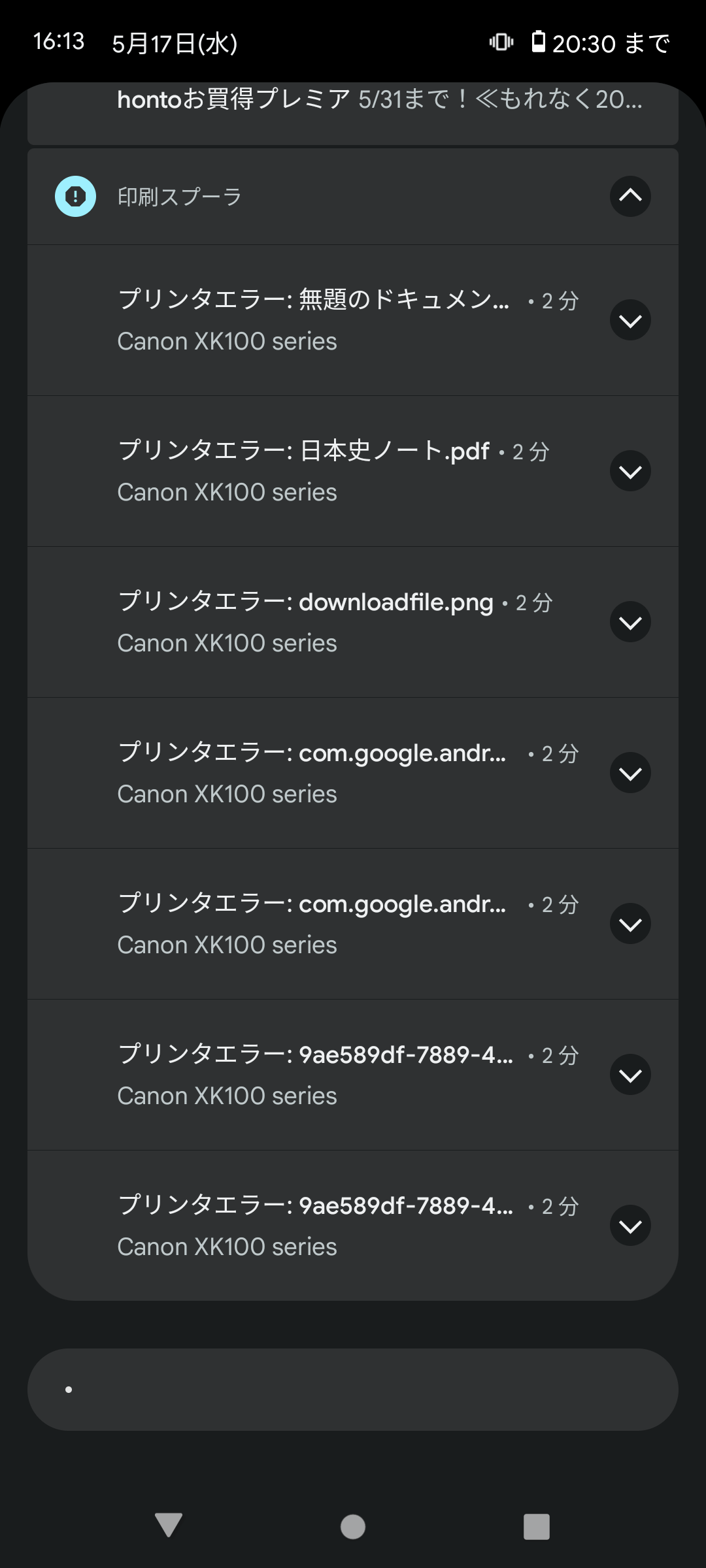The width and height of the screenshot is (706, 1568).
Task: Tap the clock showing 16:13
Action: 58,41
